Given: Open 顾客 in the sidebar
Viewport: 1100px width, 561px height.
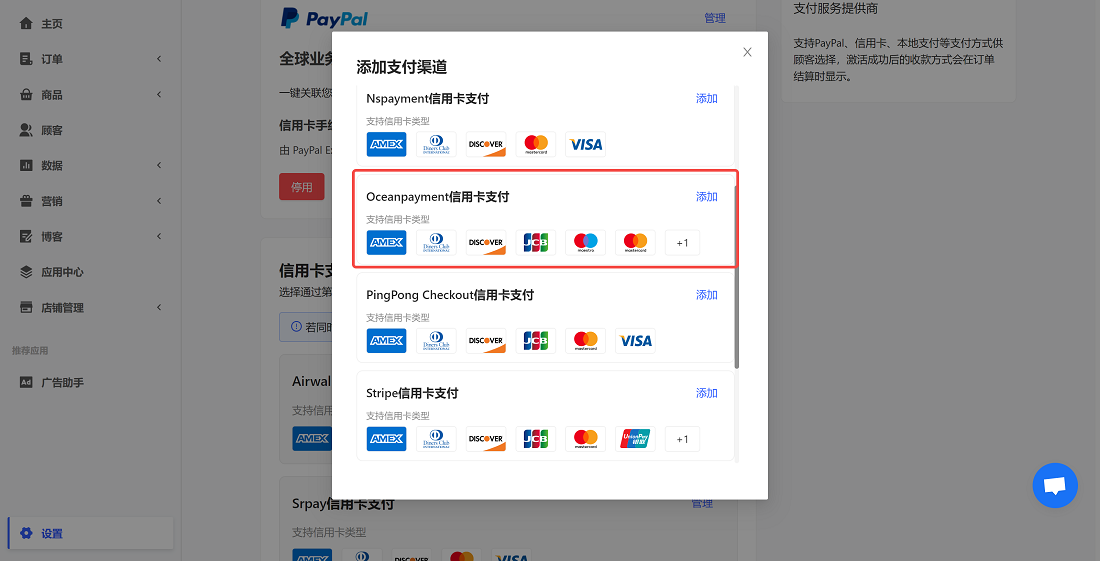Looking at the screenshot, I should point(52,130).
